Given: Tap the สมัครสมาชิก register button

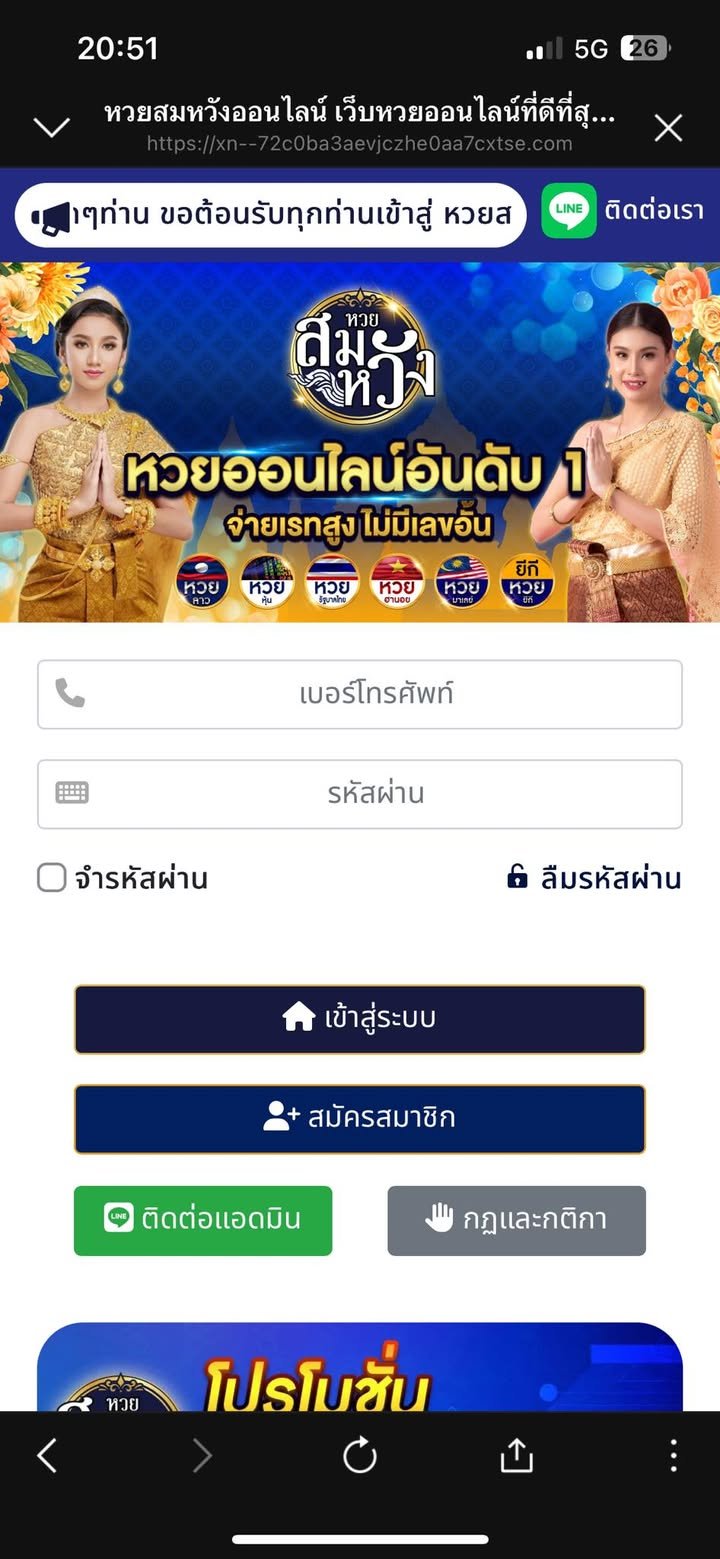Looking at the screenshot, I should click(360, 1118).
